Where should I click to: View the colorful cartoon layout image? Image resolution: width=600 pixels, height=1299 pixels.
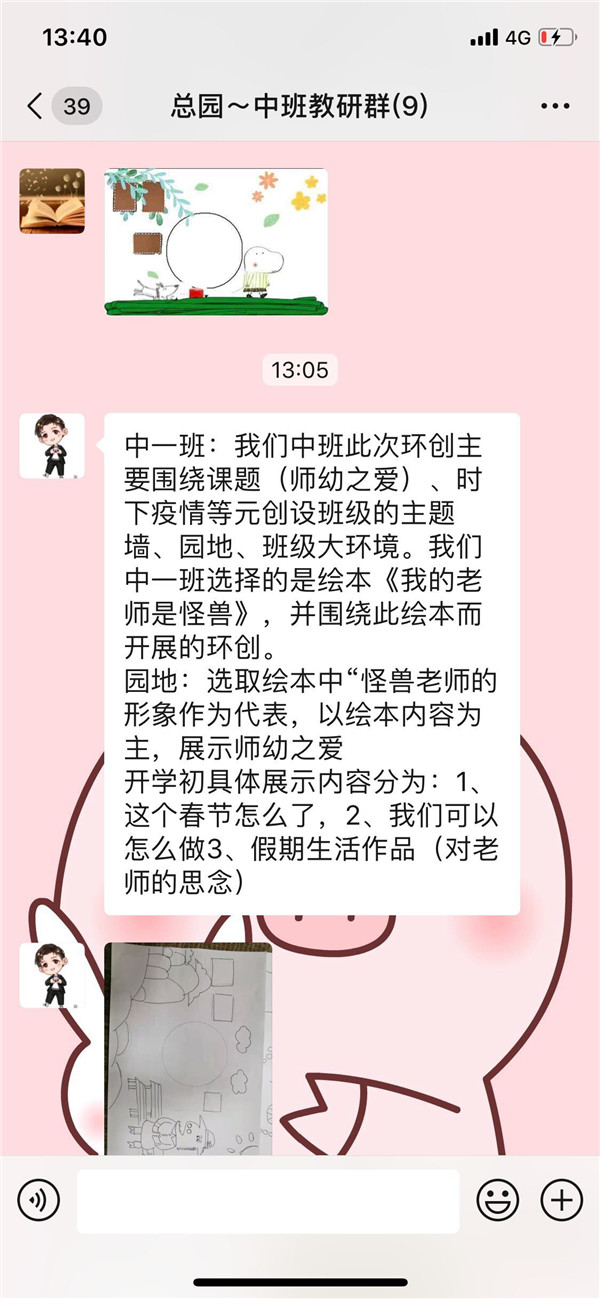[x=216, y=241]
